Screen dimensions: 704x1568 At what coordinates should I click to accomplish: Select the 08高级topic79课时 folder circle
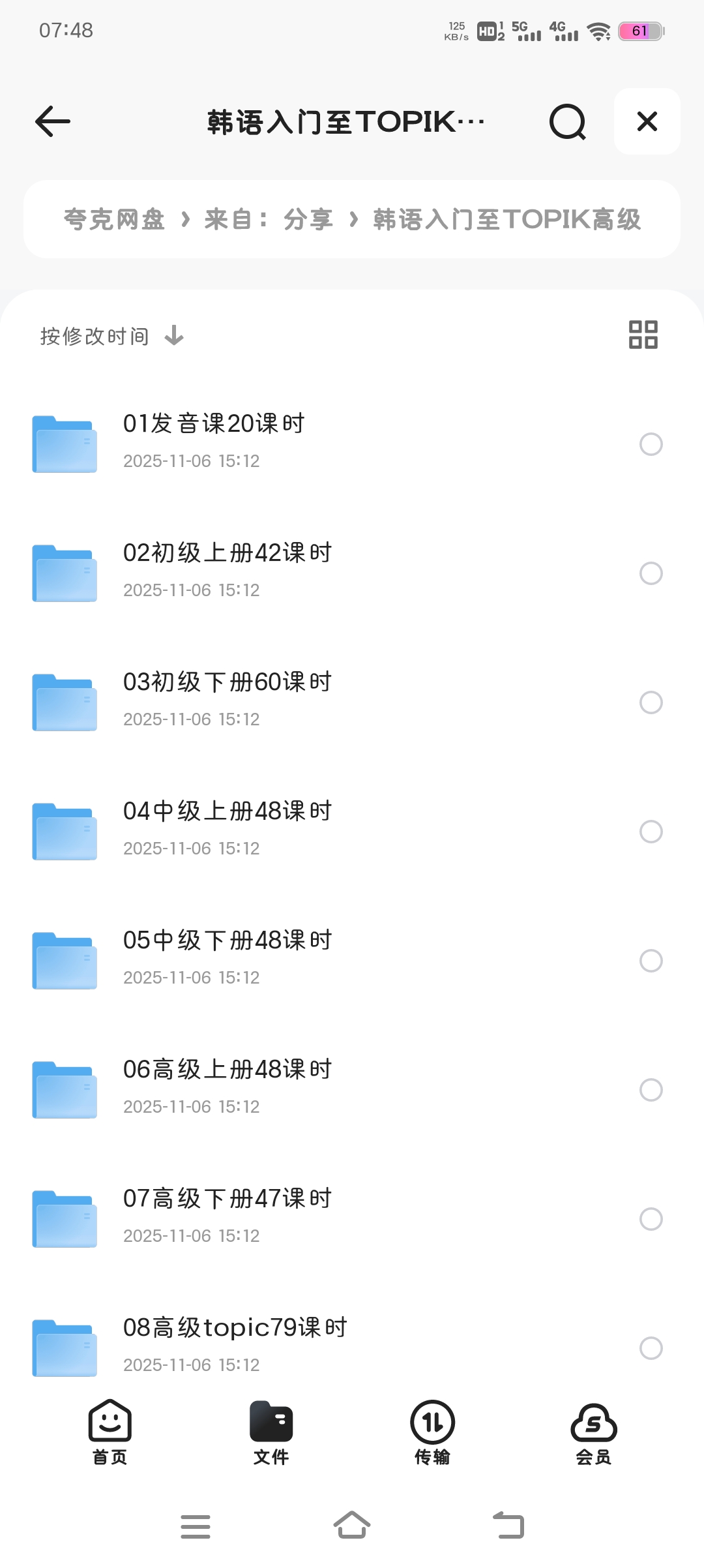(651, 1348)
